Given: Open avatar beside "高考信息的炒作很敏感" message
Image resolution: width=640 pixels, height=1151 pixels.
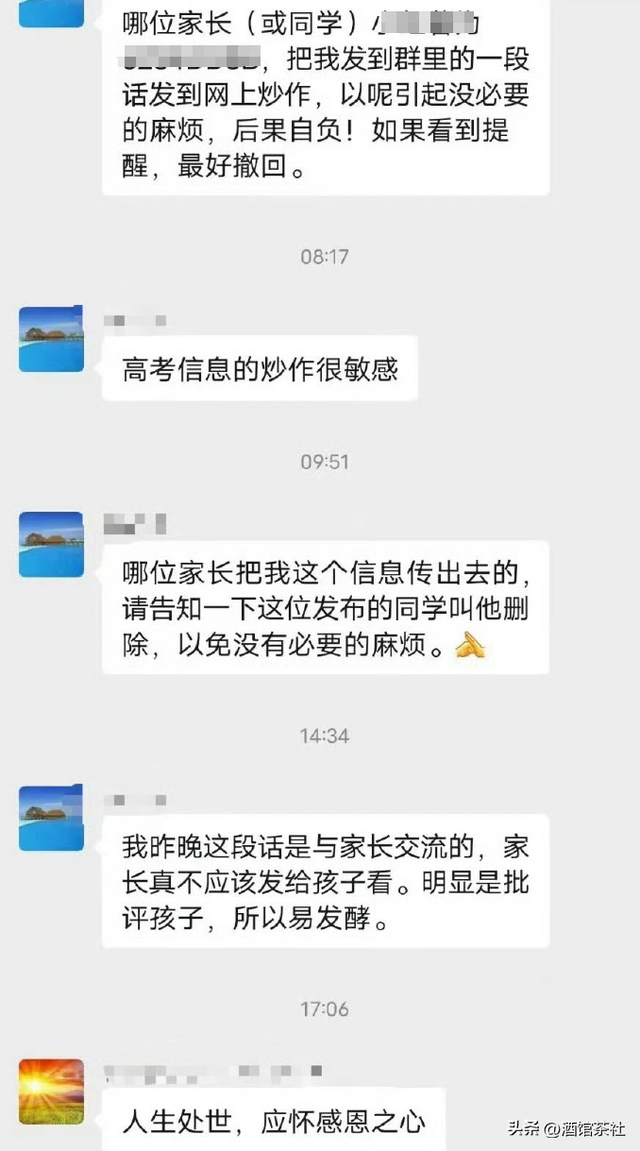Looking at the screenshot, I should coord(51,339).
